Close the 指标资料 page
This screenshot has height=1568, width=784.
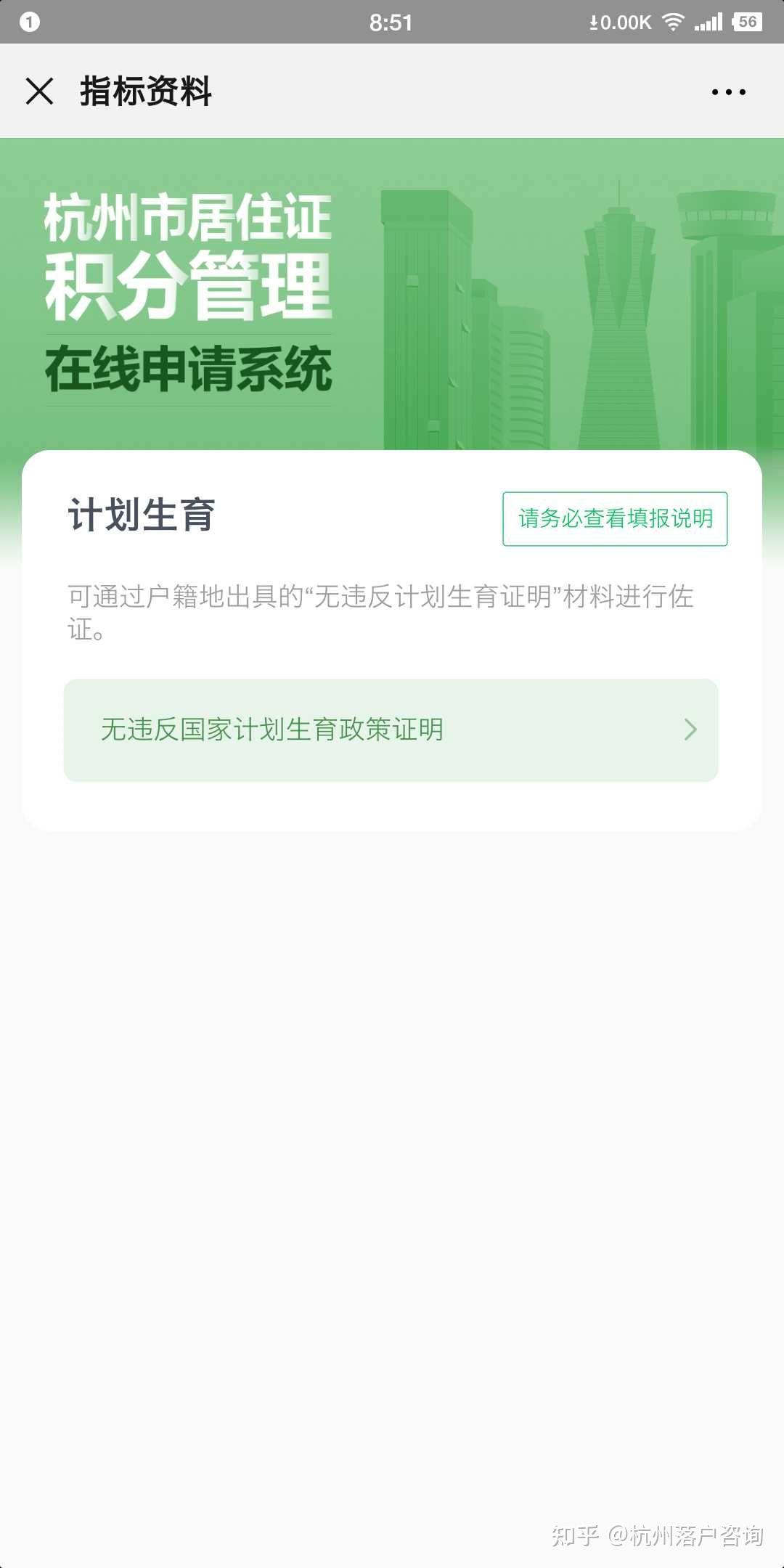39,91
